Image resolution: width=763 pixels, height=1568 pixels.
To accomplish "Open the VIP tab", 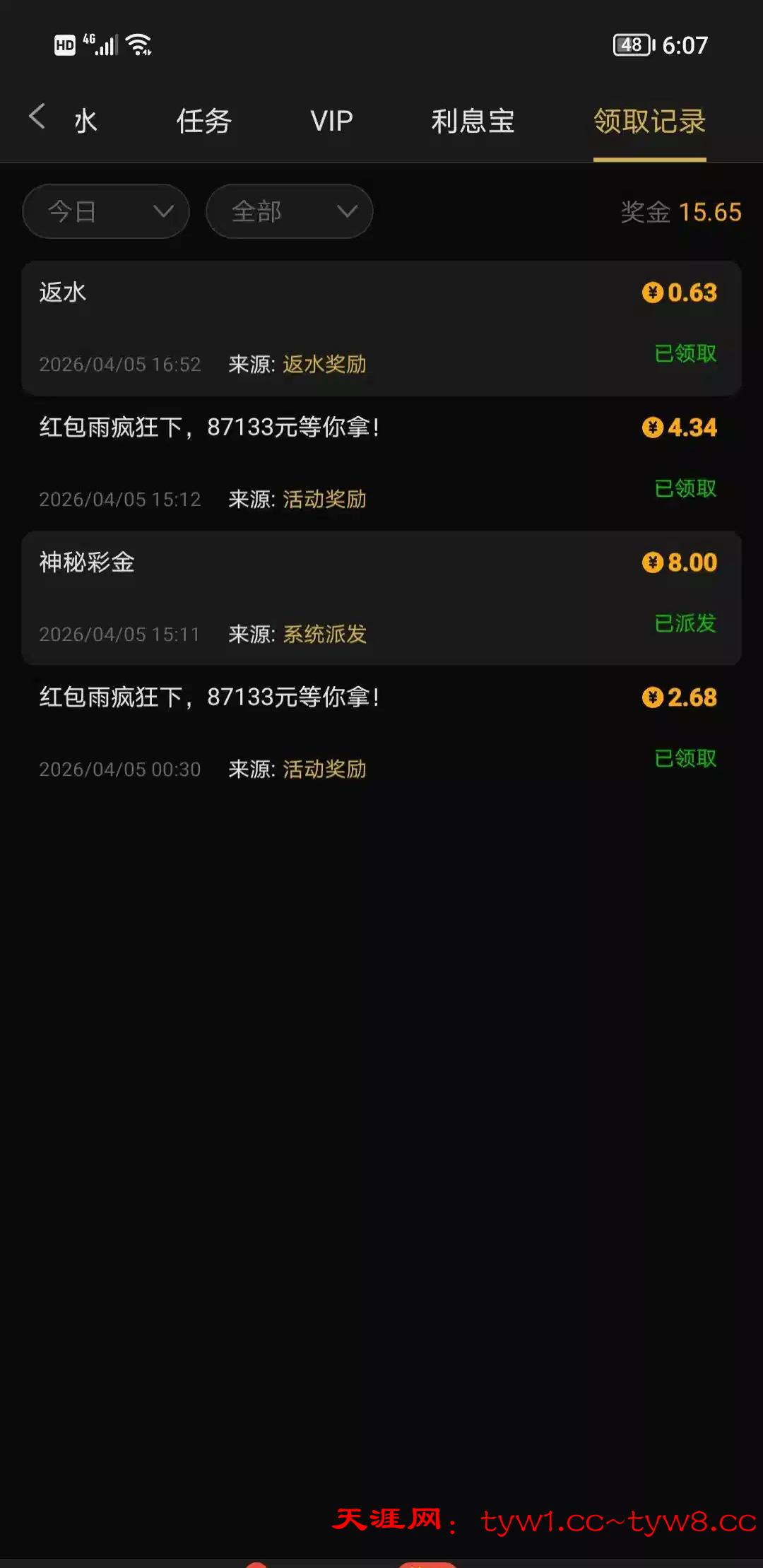I will pyautogui.click(x=331, y=121).
